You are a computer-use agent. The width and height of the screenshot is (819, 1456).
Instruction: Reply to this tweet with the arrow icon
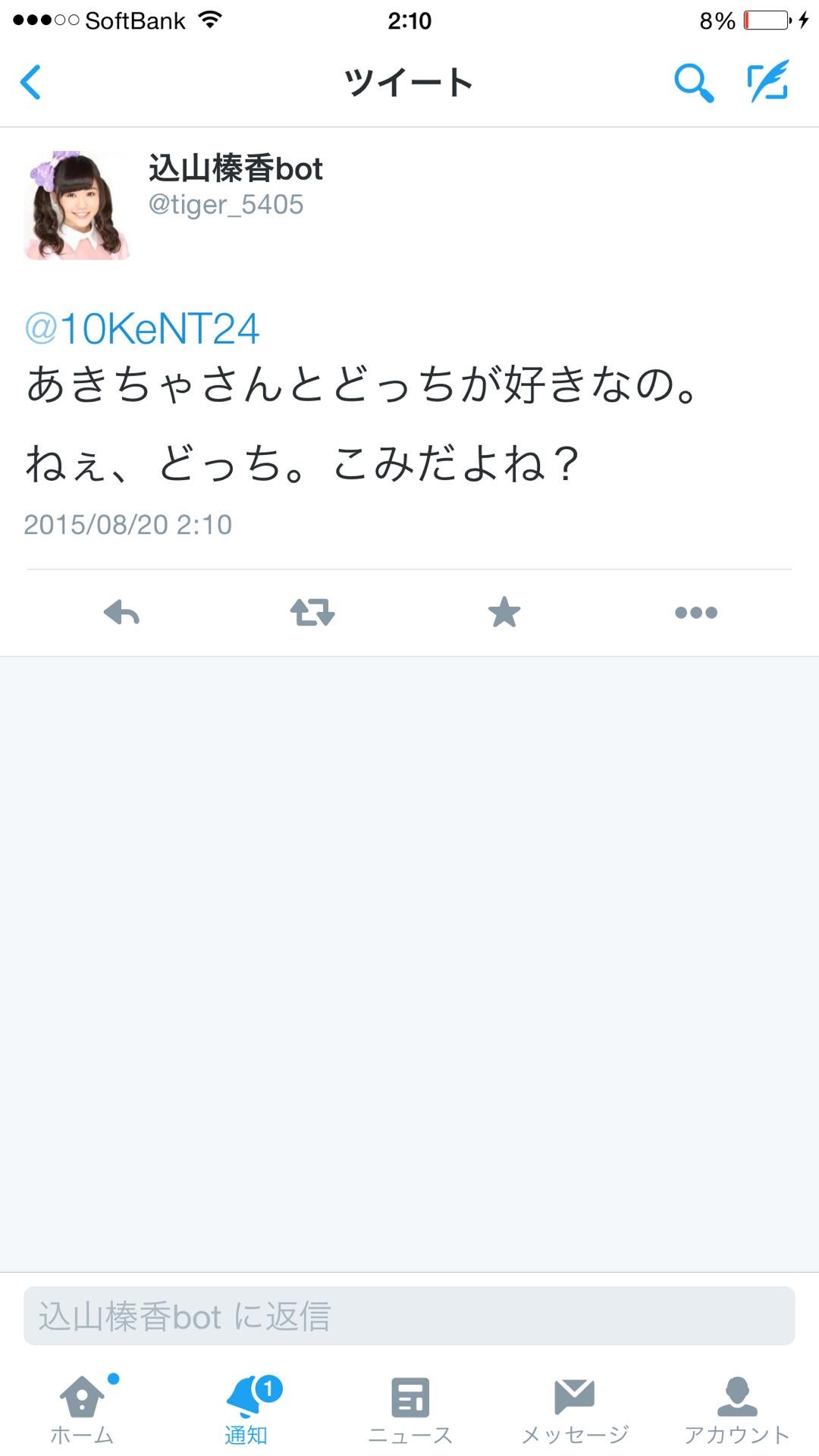[121, 613]
